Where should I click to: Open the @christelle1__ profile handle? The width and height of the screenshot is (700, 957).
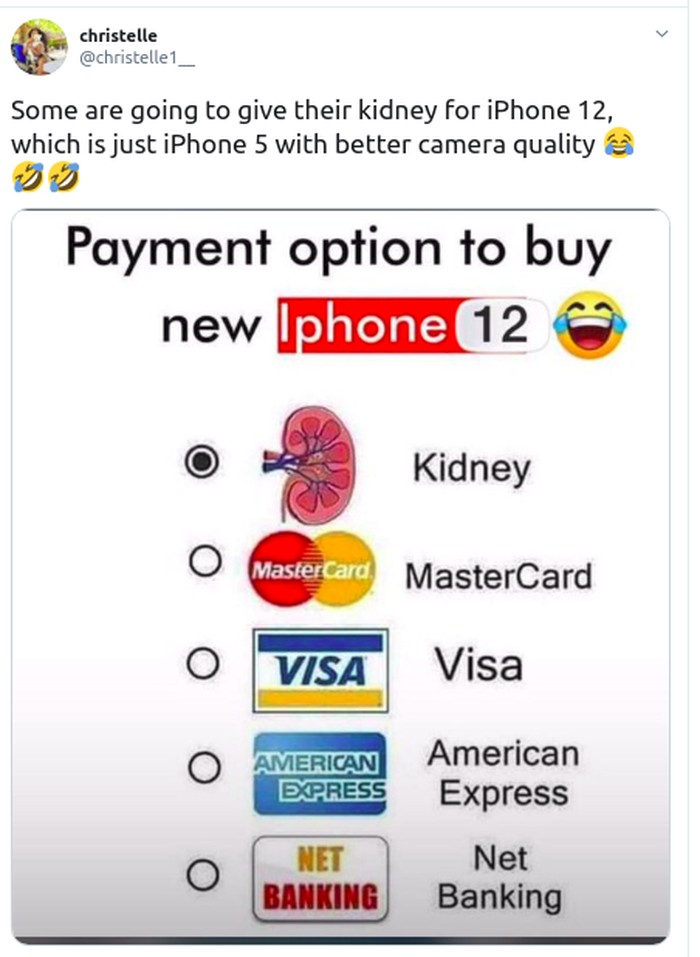tap(136, 58)
